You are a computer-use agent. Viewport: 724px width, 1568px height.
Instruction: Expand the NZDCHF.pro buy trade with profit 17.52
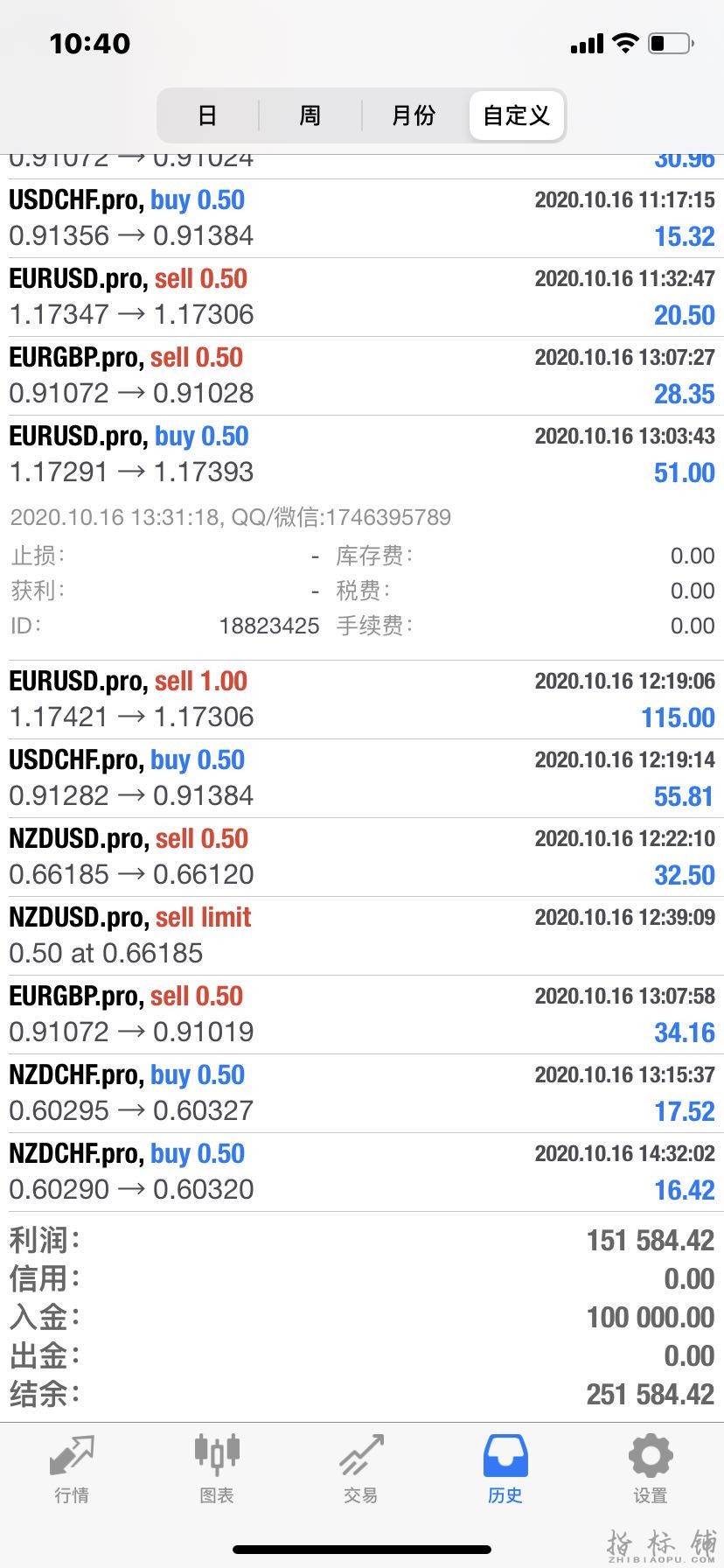(x=362, y=1093)
